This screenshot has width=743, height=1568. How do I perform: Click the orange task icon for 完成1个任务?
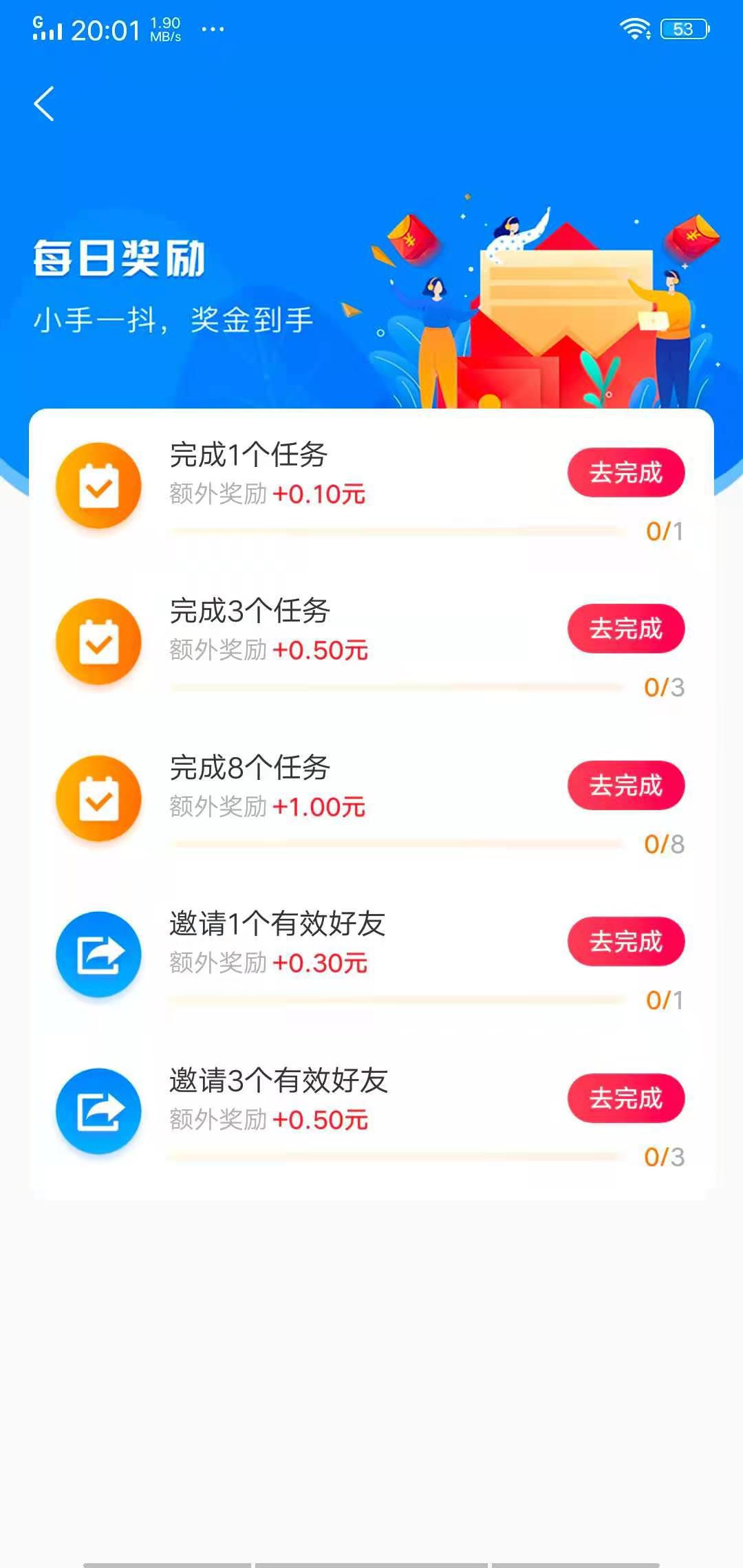click(x=98, y=484)
